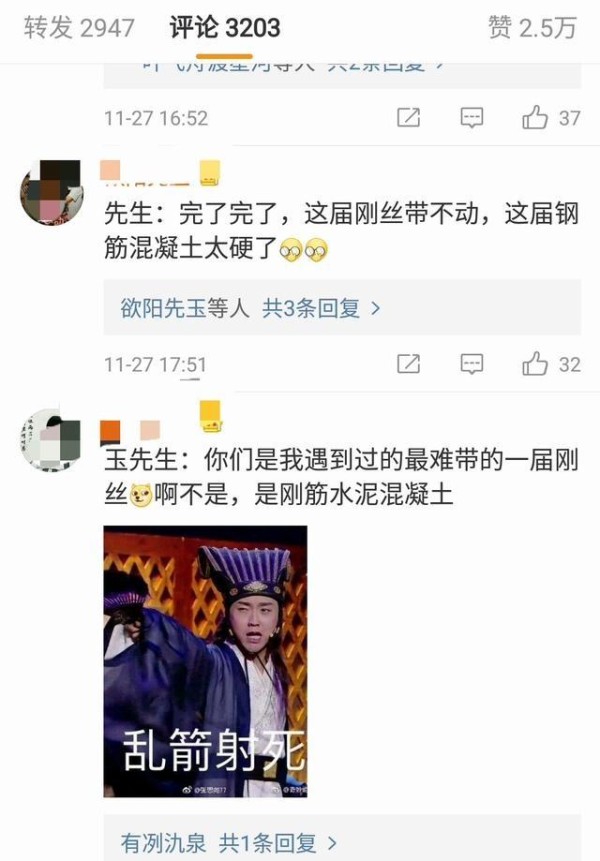Switch to the 评论 3203 tab

coord(225,28)
